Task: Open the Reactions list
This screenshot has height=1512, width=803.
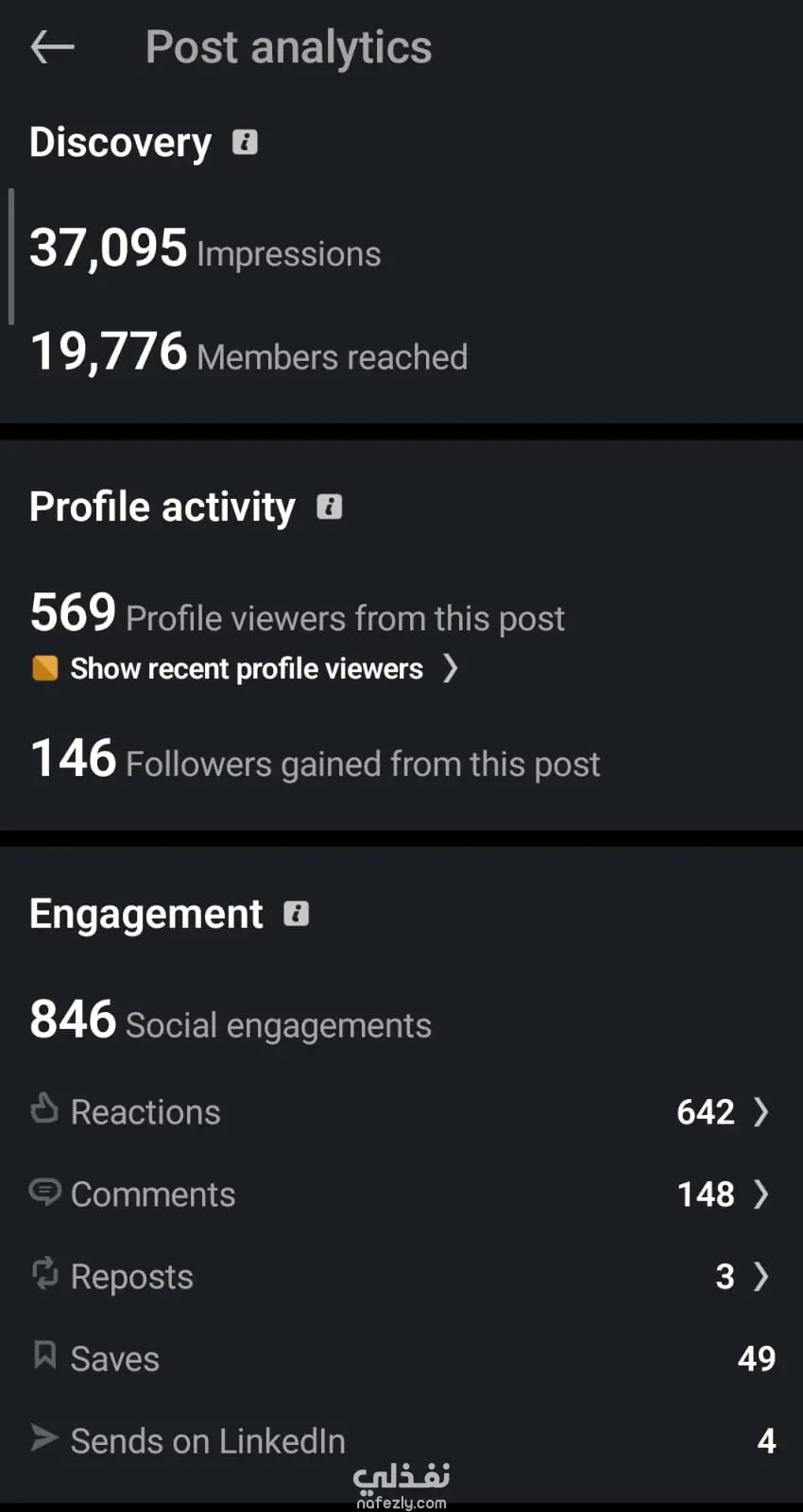Action: (x=401, y=1112)
